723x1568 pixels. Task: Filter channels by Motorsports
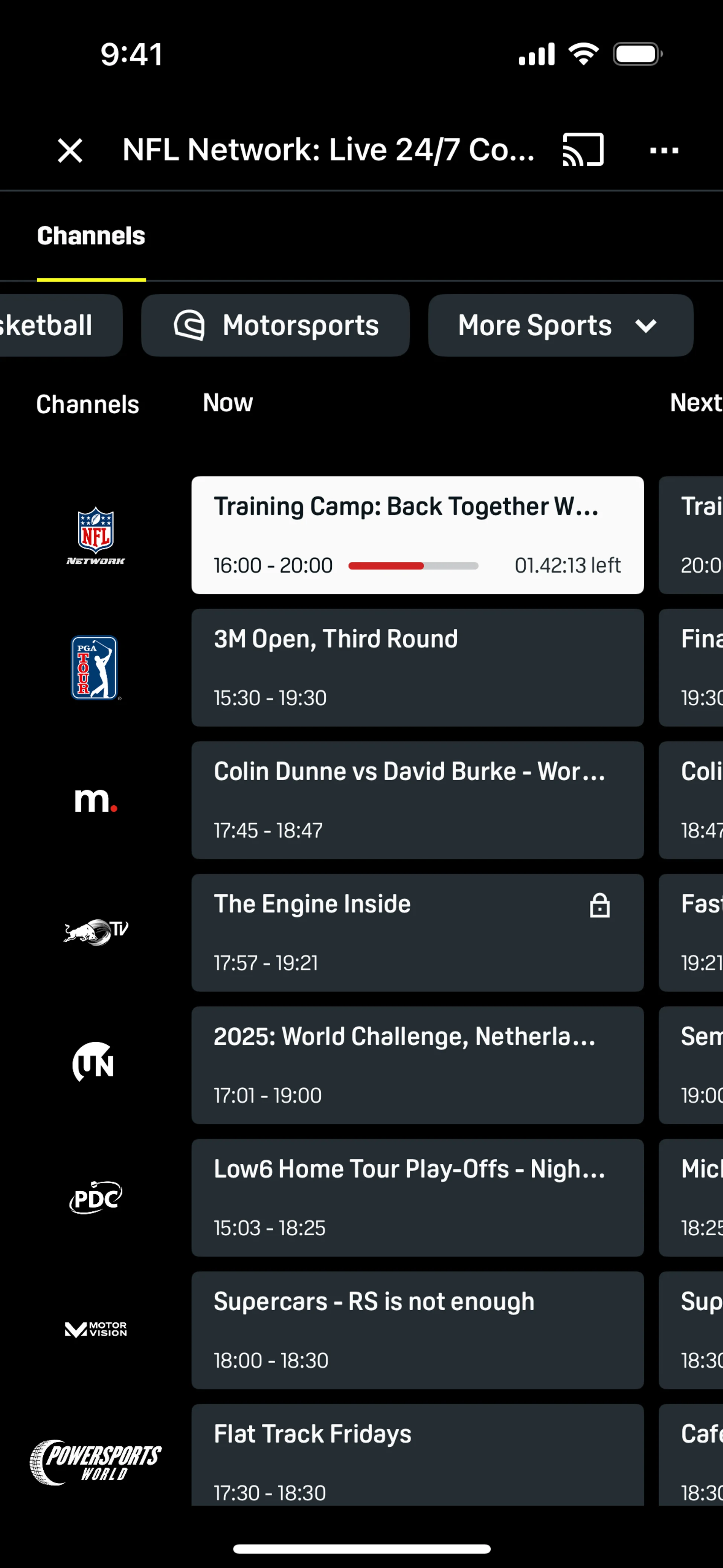click(275, 325)
